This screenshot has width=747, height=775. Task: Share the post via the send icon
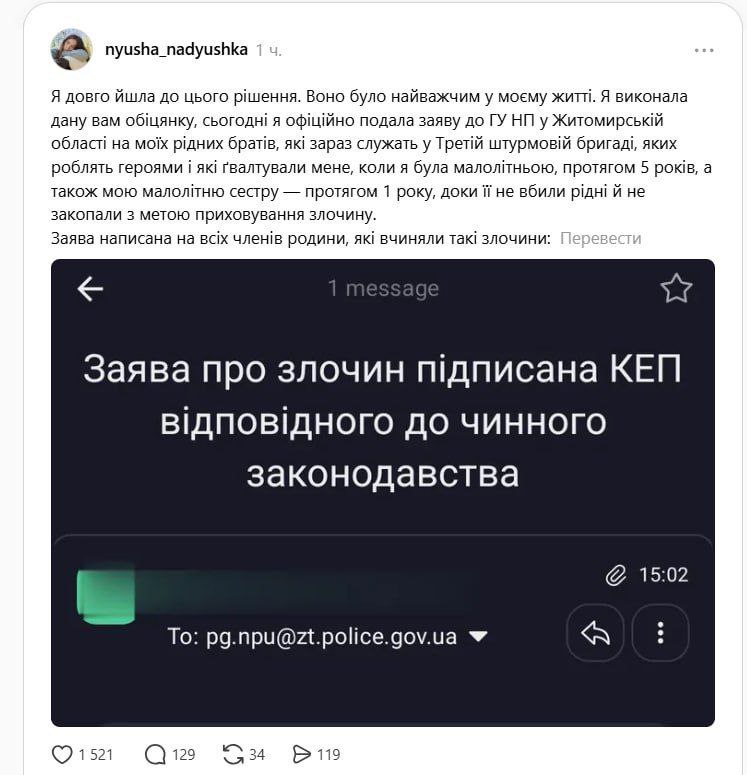click(x=301, y=753)
